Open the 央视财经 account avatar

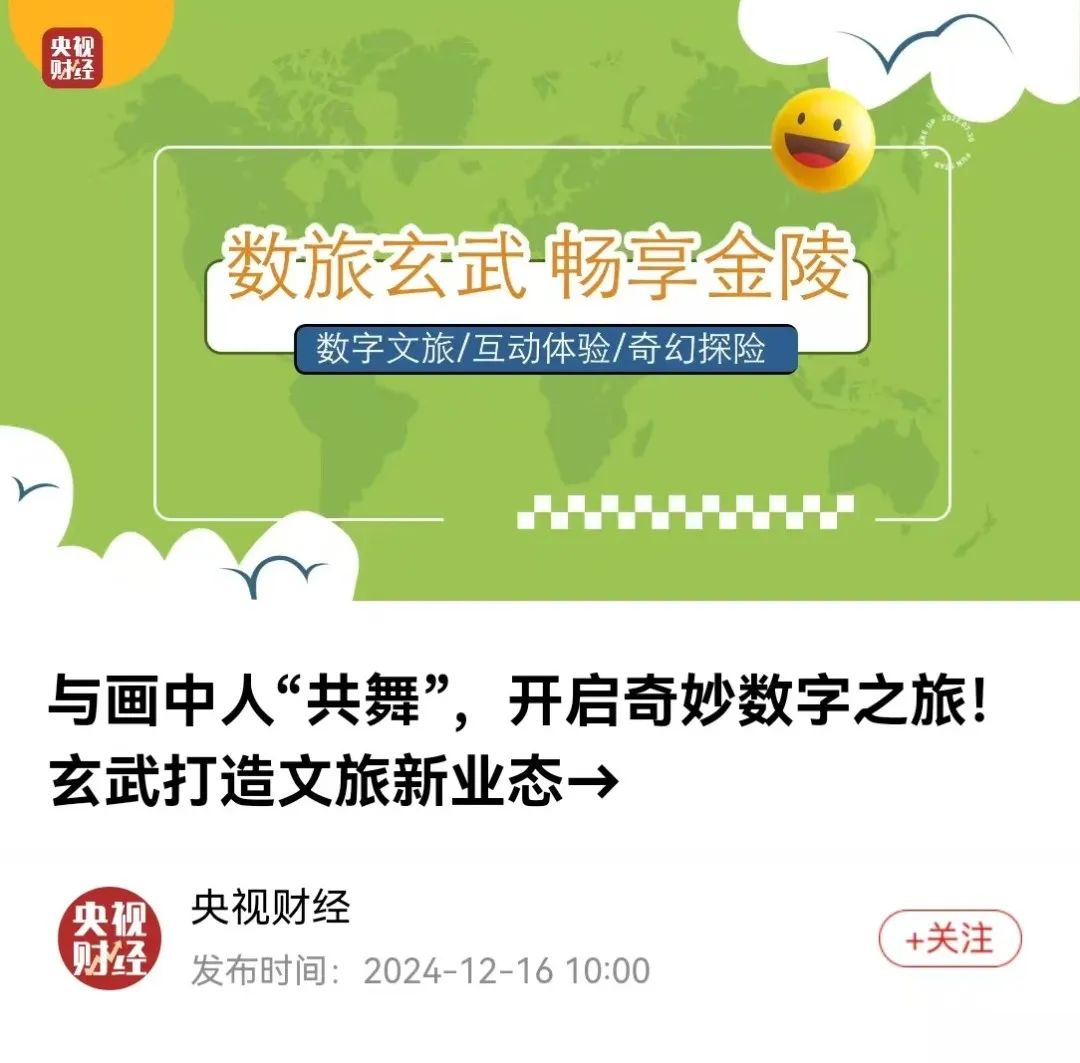[110, 938]
